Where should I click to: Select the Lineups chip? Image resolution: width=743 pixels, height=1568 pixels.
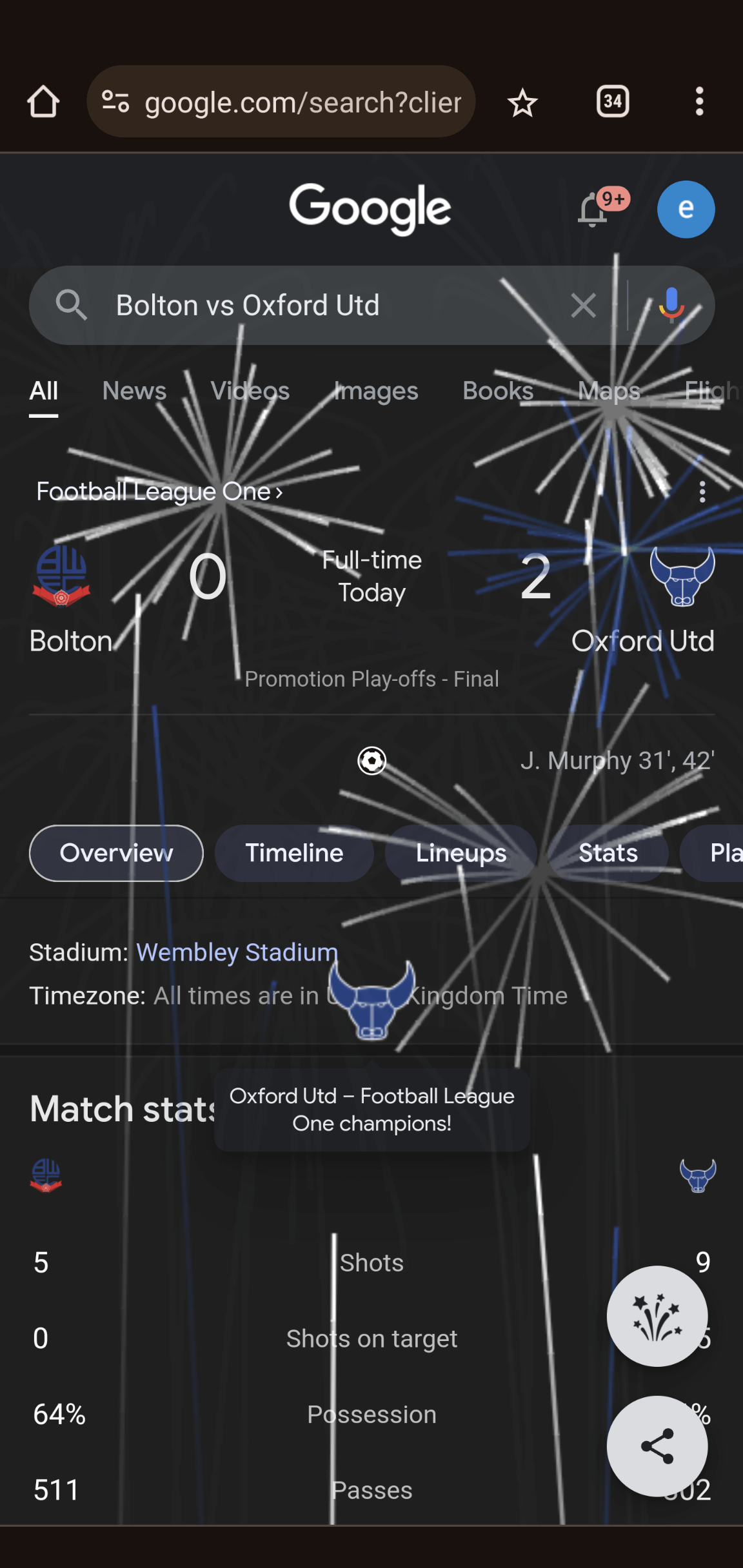click(461, 853)
